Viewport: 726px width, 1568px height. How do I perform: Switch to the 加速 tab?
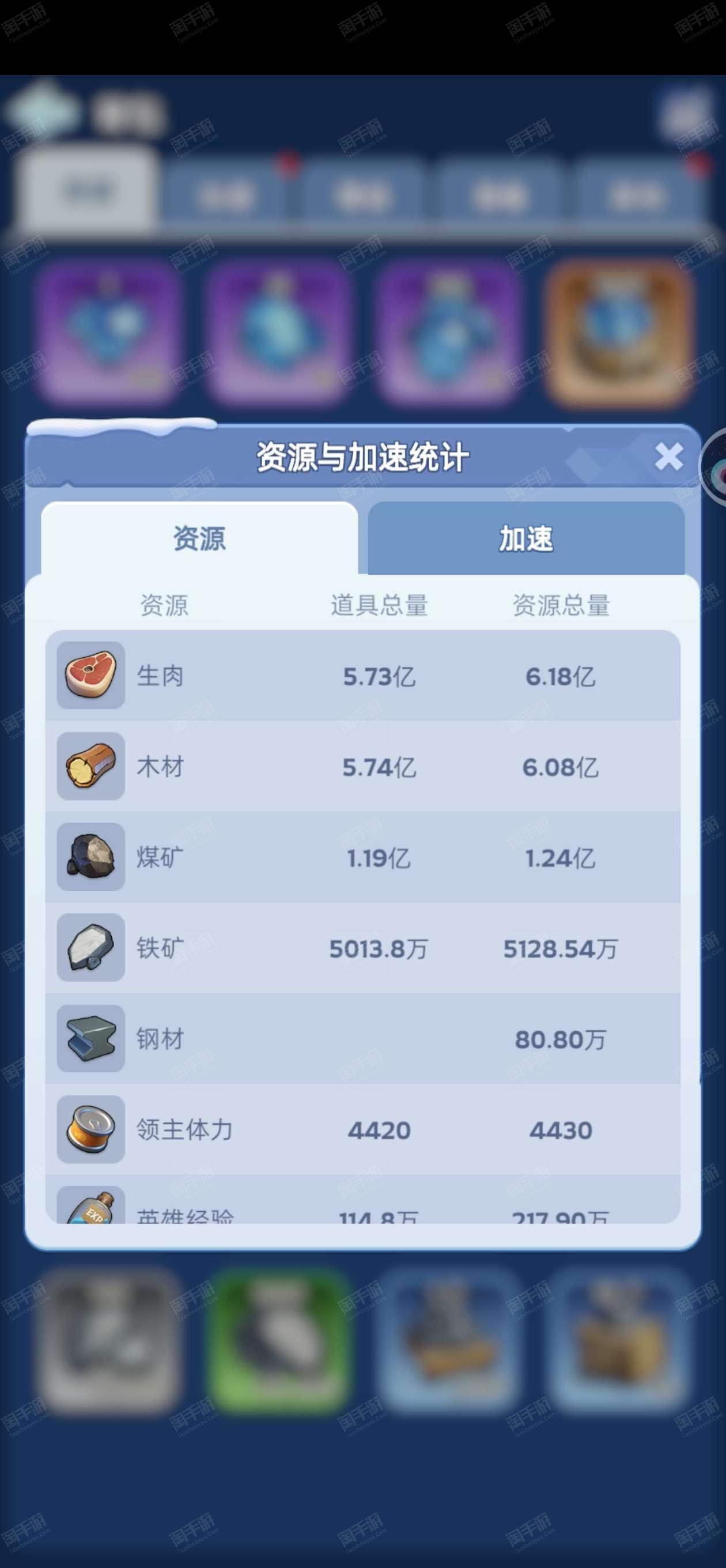coord(527,538)
